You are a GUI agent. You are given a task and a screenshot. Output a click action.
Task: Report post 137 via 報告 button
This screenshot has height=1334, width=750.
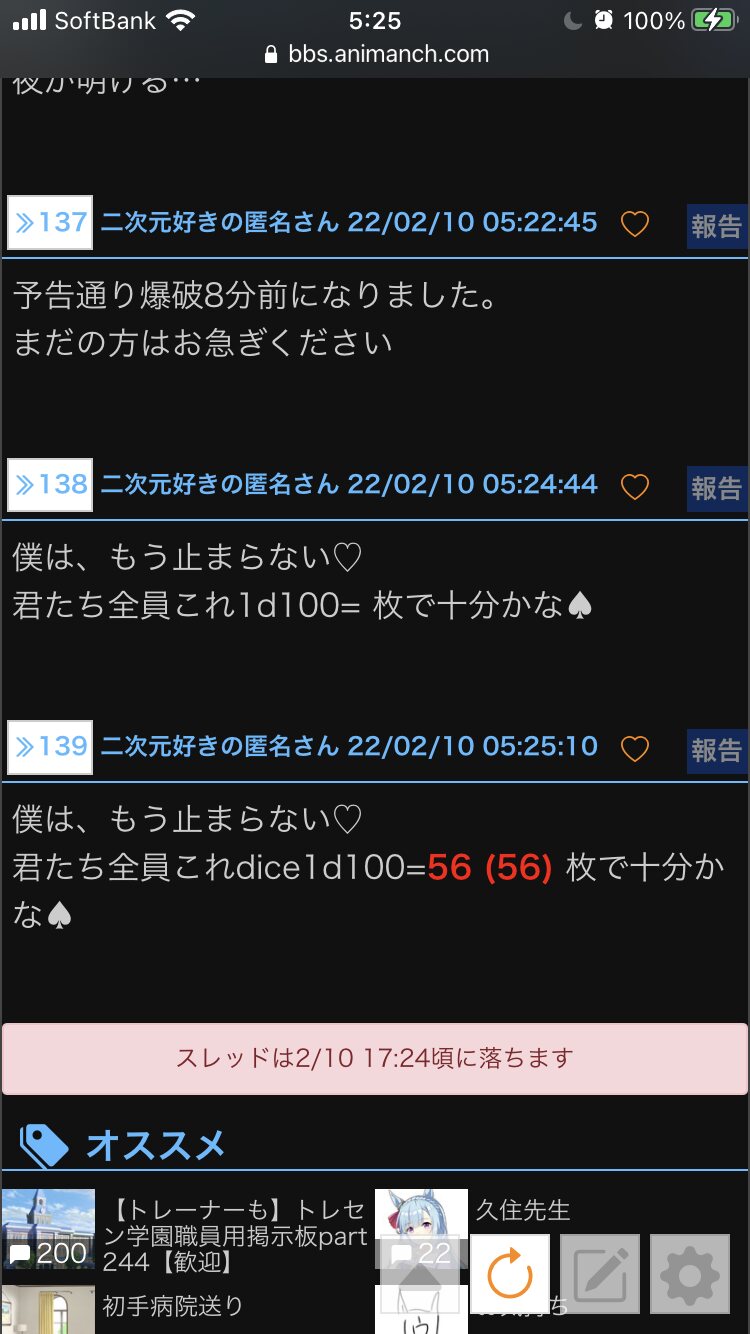pyautogui.click(x=716, y=226)
